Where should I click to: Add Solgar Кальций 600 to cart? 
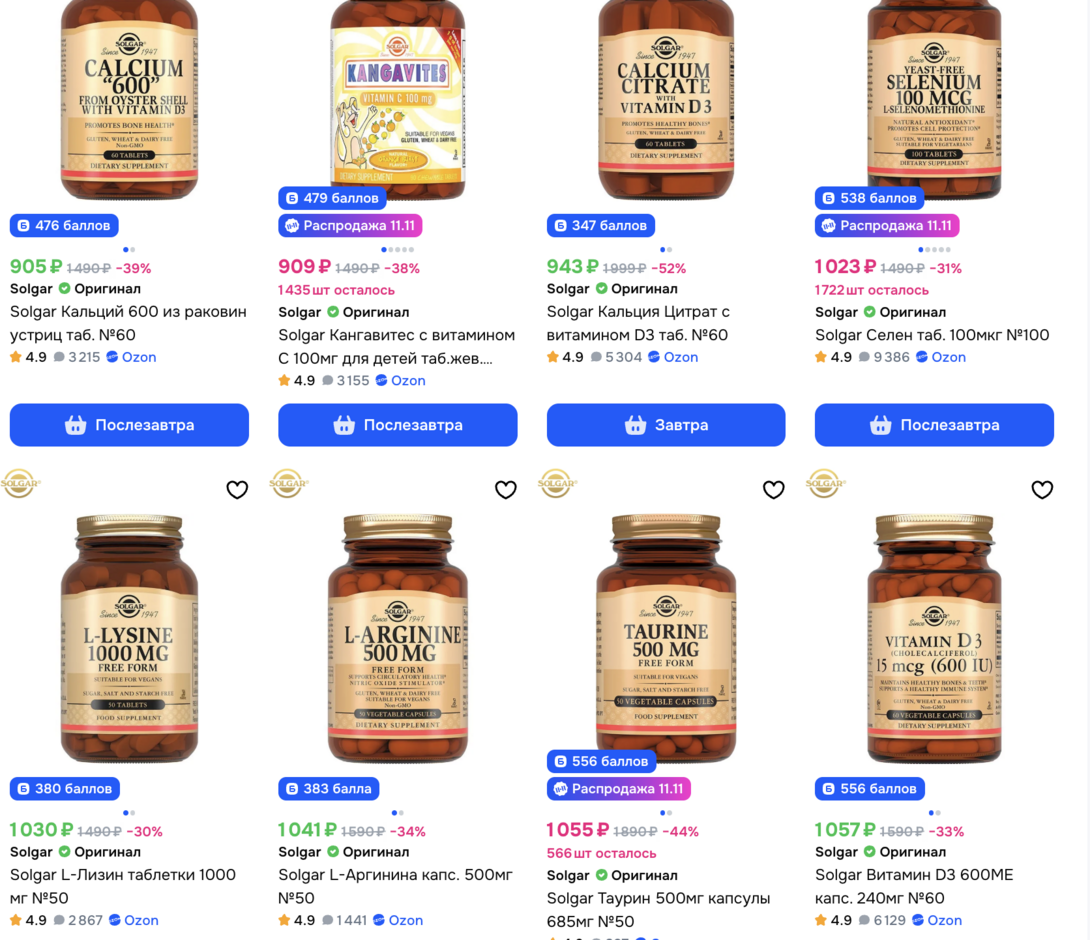coord(129,425)
